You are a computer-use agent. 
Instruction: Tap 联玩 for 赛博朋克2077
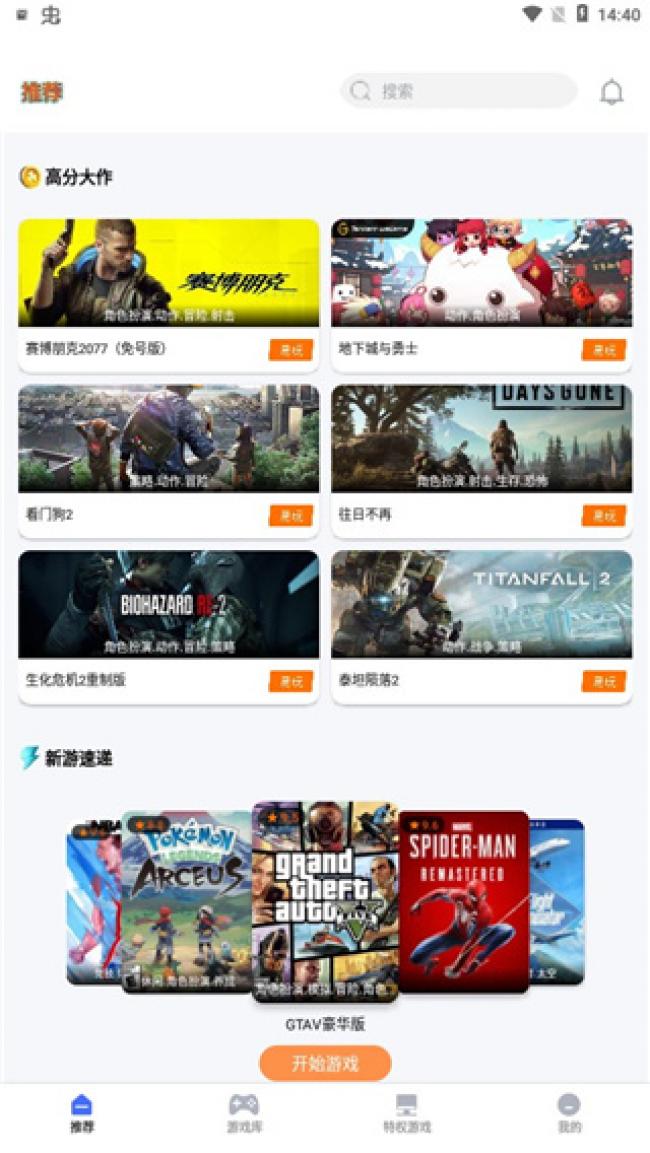tap(291, 350)
